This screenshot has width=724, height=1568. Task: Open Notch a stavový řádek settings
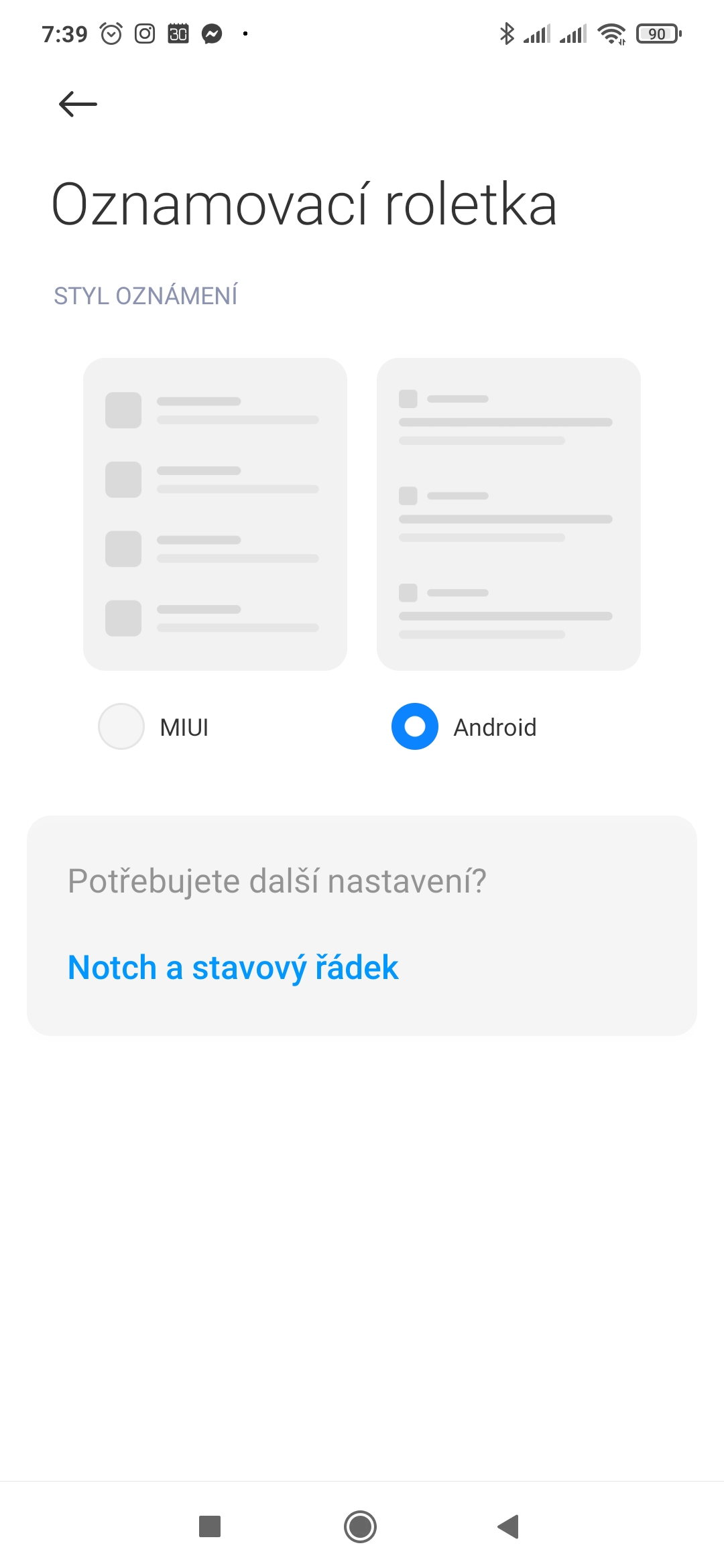coord(233,967)
